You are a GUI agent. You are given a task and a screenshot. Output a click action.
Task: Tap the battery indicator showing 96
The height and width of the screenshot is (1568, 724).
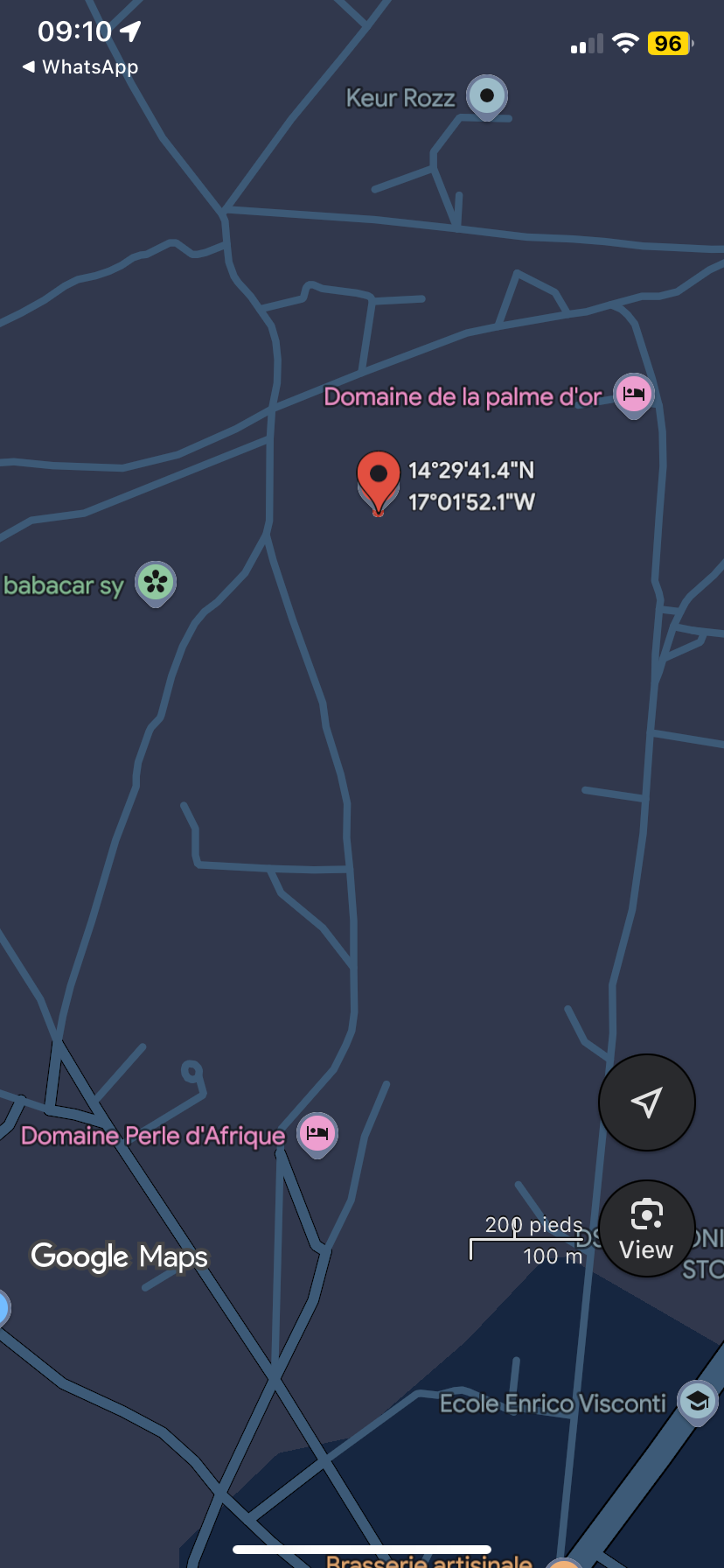coord(668,44)
